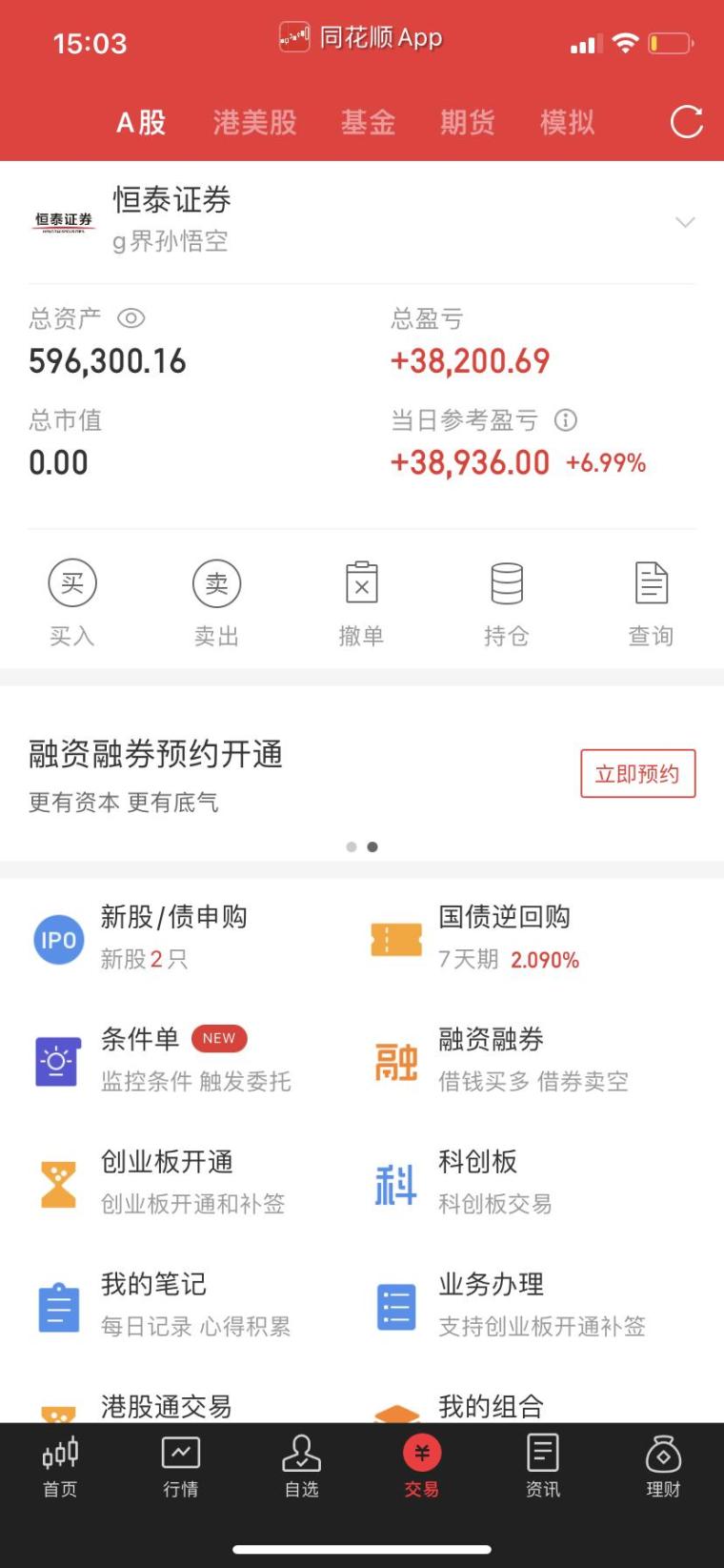
Task: Tap the 立即预约 button
Action: 638,773
